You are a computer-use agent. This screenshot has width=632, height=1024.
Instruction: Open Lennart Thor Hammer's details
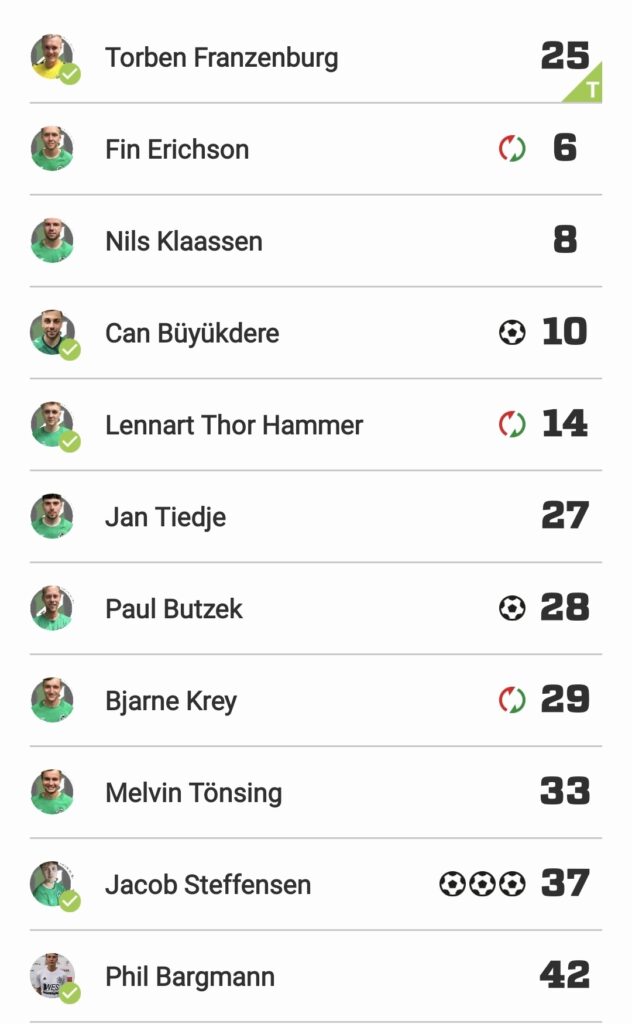234,426
